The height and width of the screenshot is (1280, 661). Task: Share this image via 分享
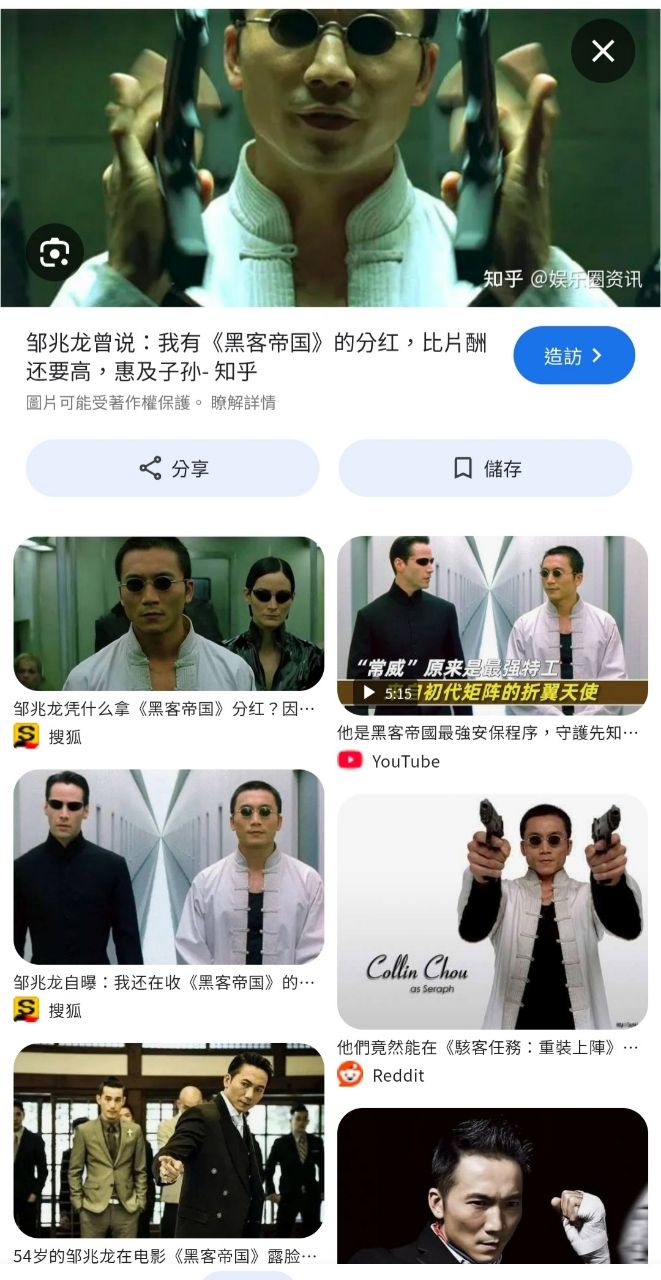point(172,468)
